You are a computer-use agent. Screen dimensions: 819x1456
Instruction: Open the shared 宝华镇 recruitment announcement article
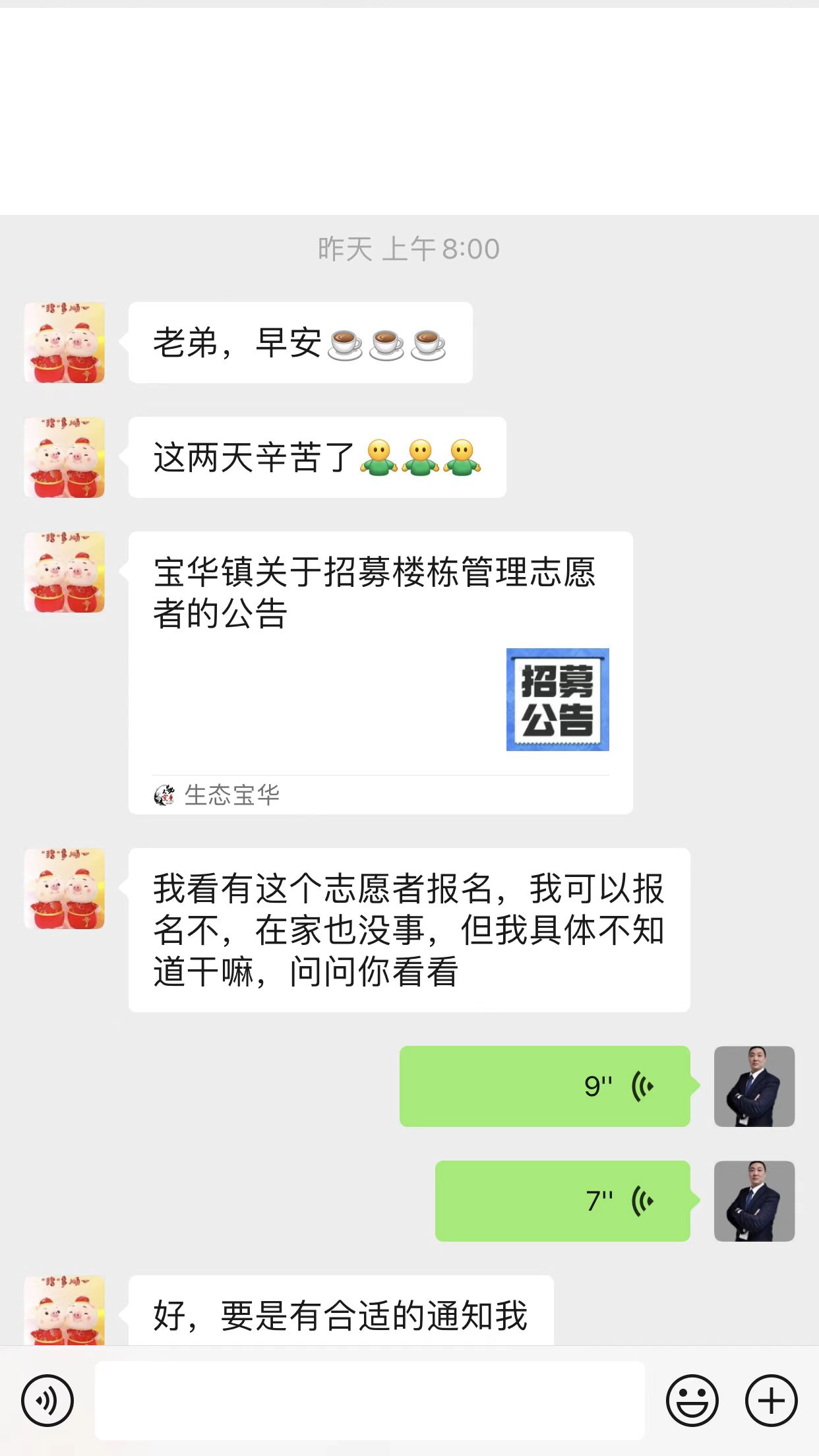click(380, 673)
